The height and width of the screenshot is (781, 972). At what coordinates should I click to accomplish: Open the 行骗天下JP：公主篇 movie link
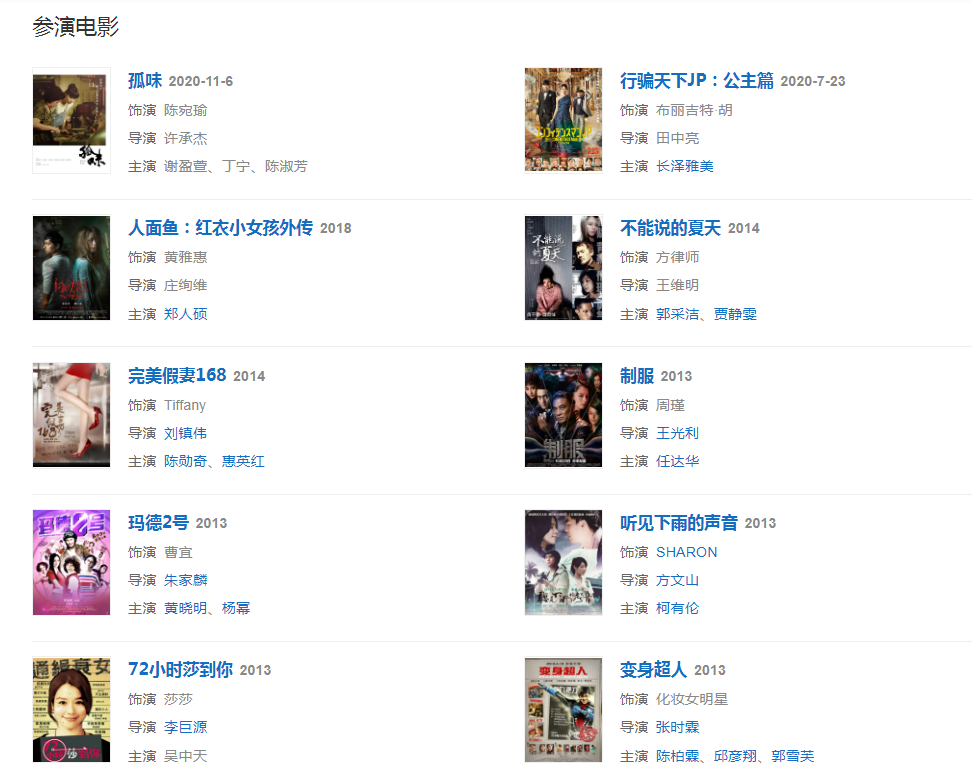tap(696, 81)
